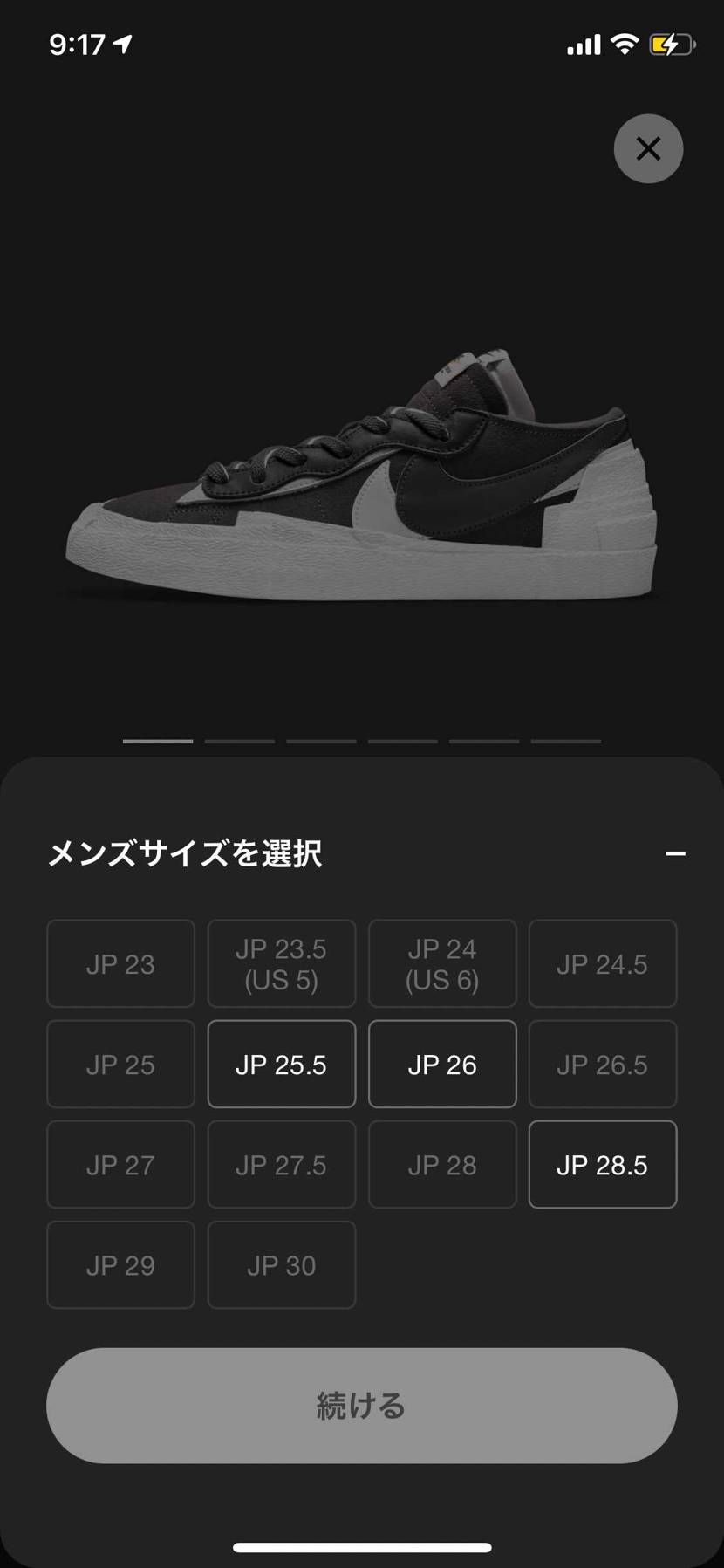Tap the JP 24 (US 6) size
Image resolution: width=724 pixels, height=1568 pixels.
click(442, 963)
